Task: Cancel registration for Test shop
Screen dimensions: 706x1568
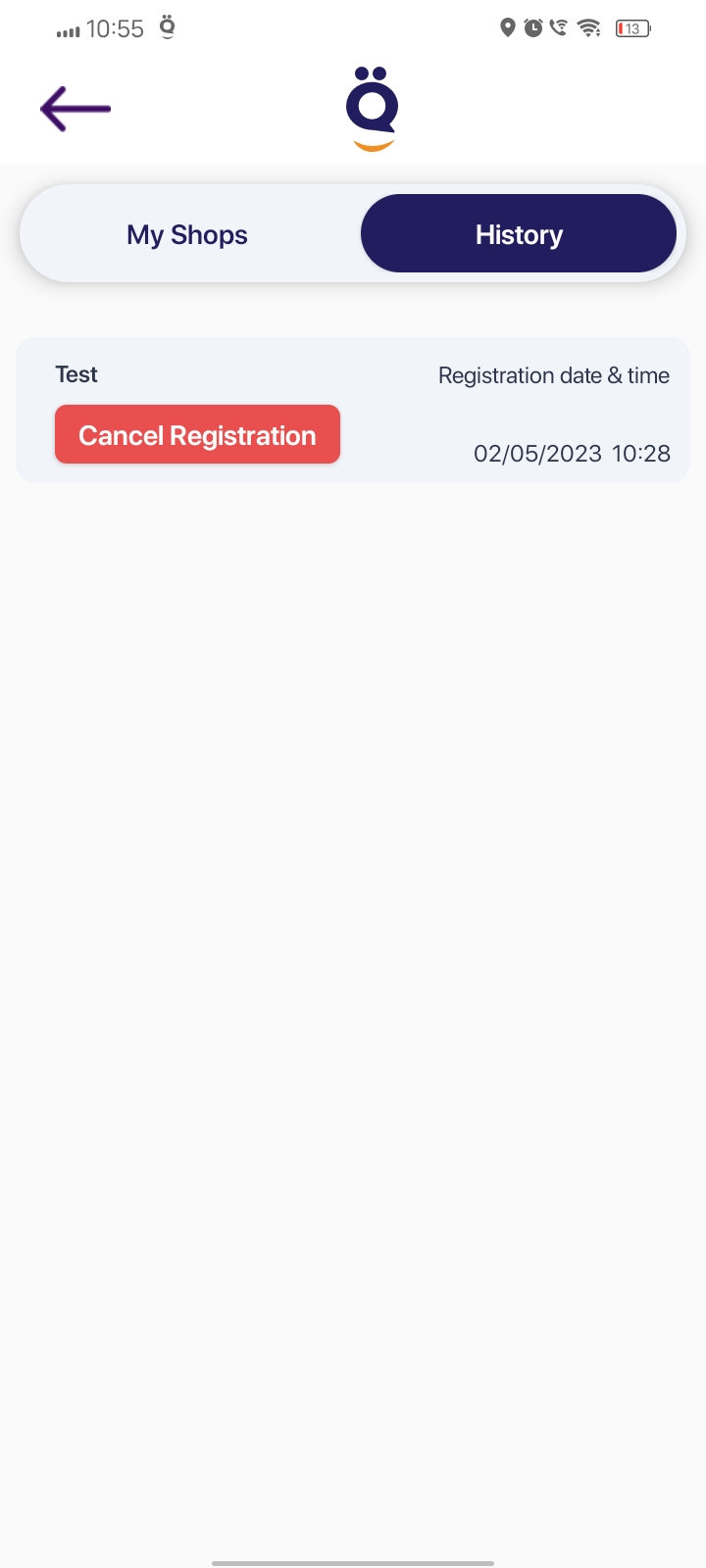Action: click(197, 435)
